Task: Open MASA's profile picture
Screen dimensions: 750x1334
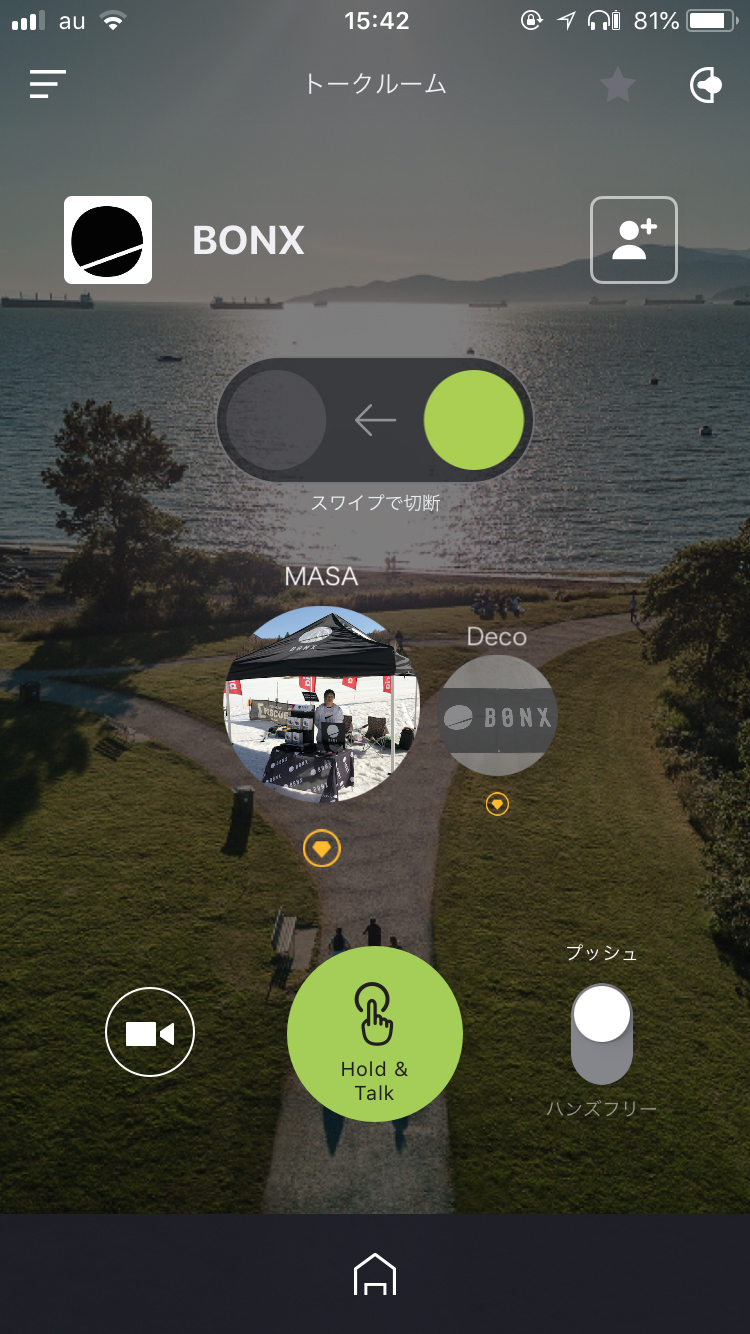Action: (321, 703)
